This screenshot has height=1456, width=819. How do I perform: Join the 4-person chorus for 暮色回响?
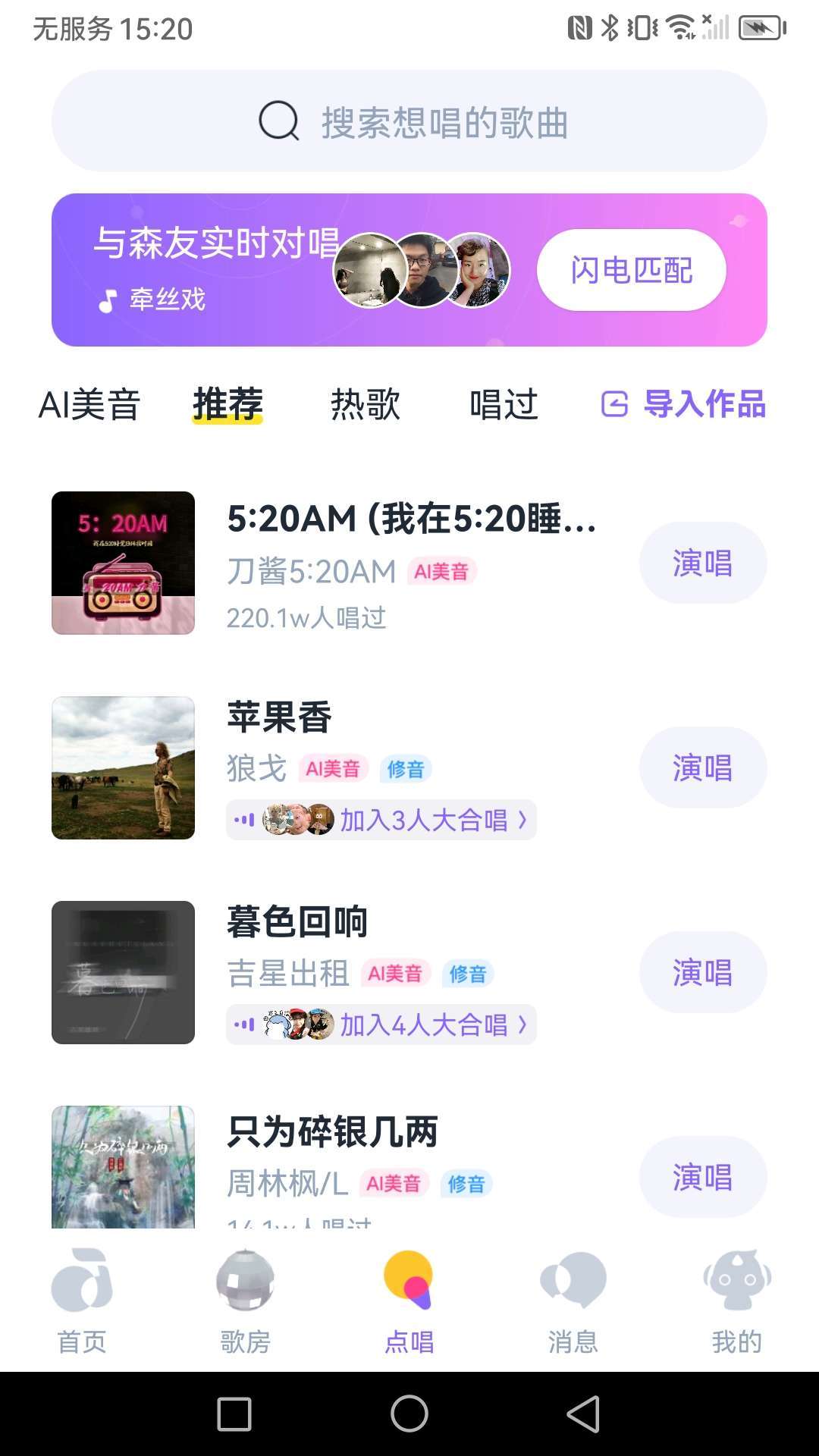click(x=381, y=1025)
